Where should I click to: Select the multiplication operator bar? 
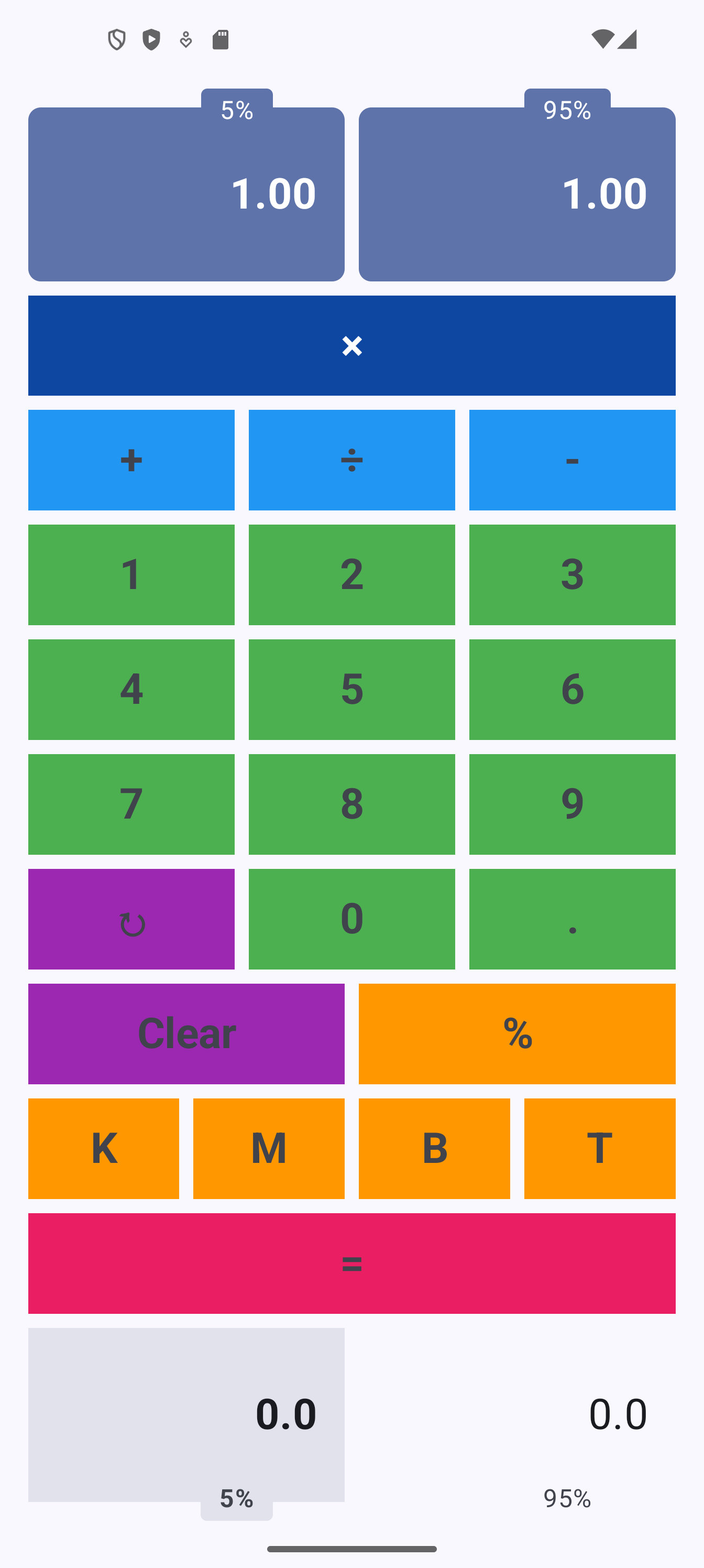pyautogui.click(x=351, y=345)
